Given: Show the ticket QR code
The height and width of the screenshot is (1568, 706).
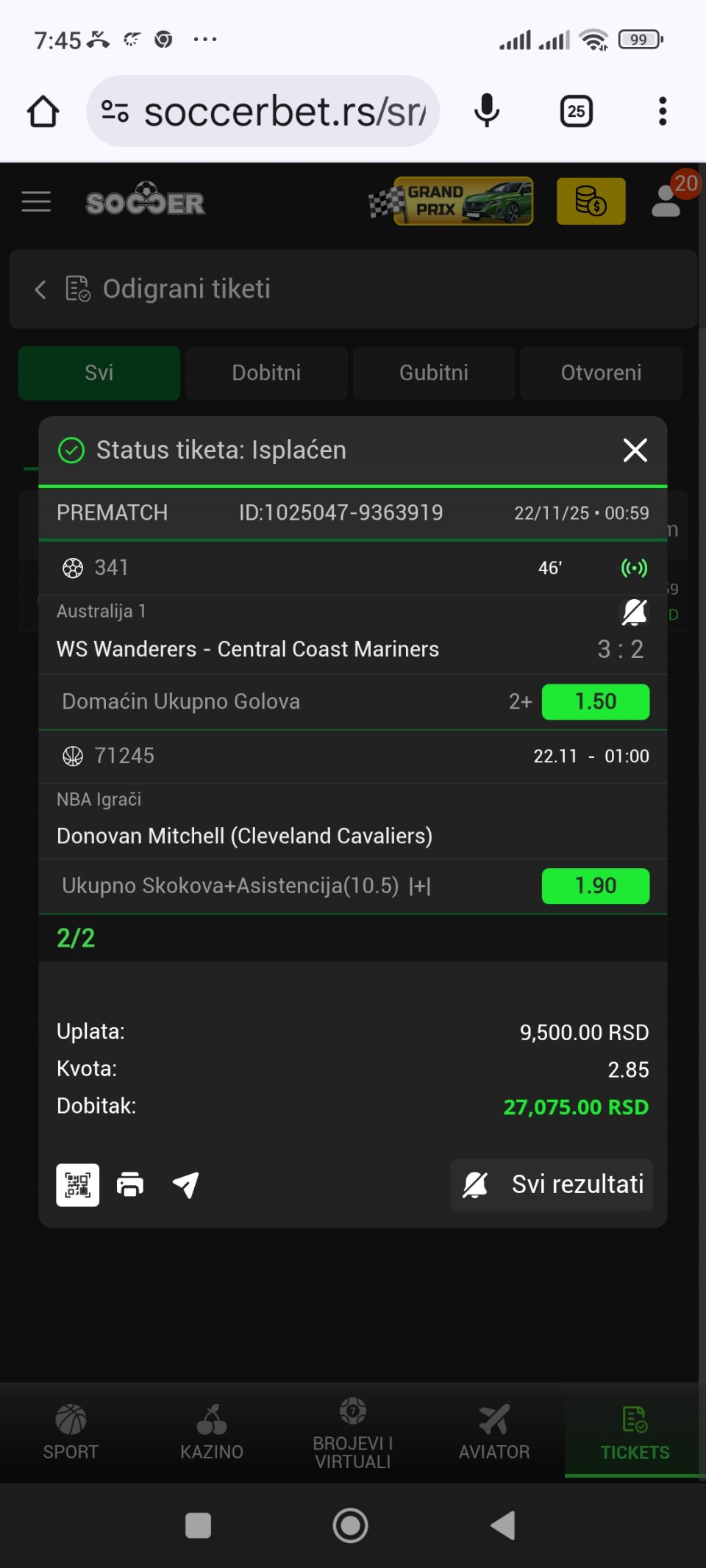Looking at the screenshot, I should (78, 1184).
